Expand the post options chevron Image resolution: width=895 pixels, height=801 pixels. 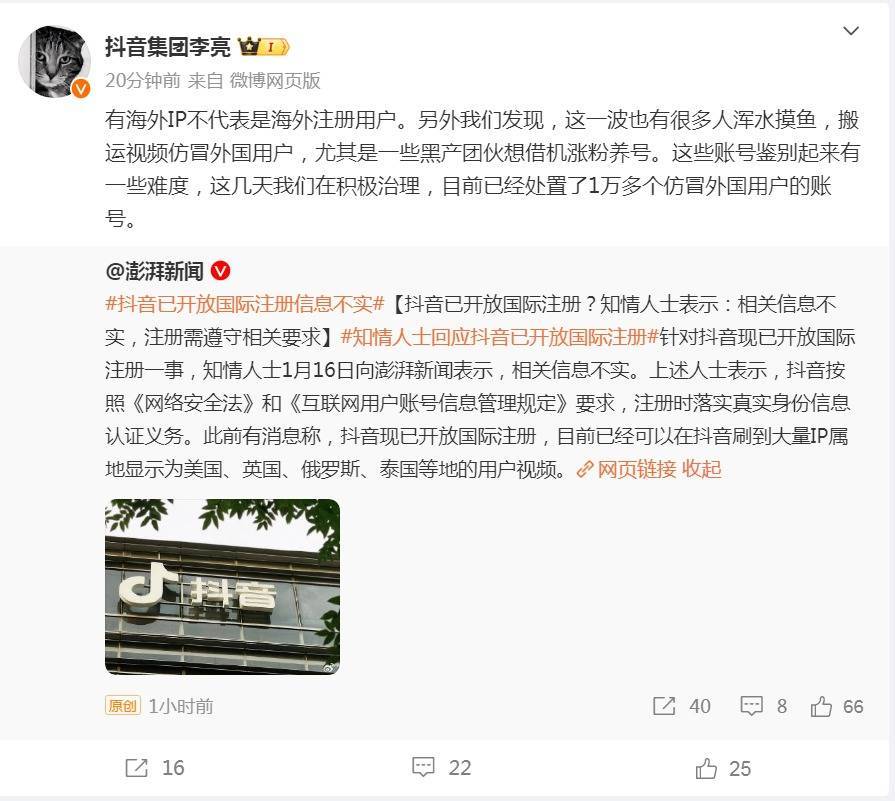coord(850,31)
